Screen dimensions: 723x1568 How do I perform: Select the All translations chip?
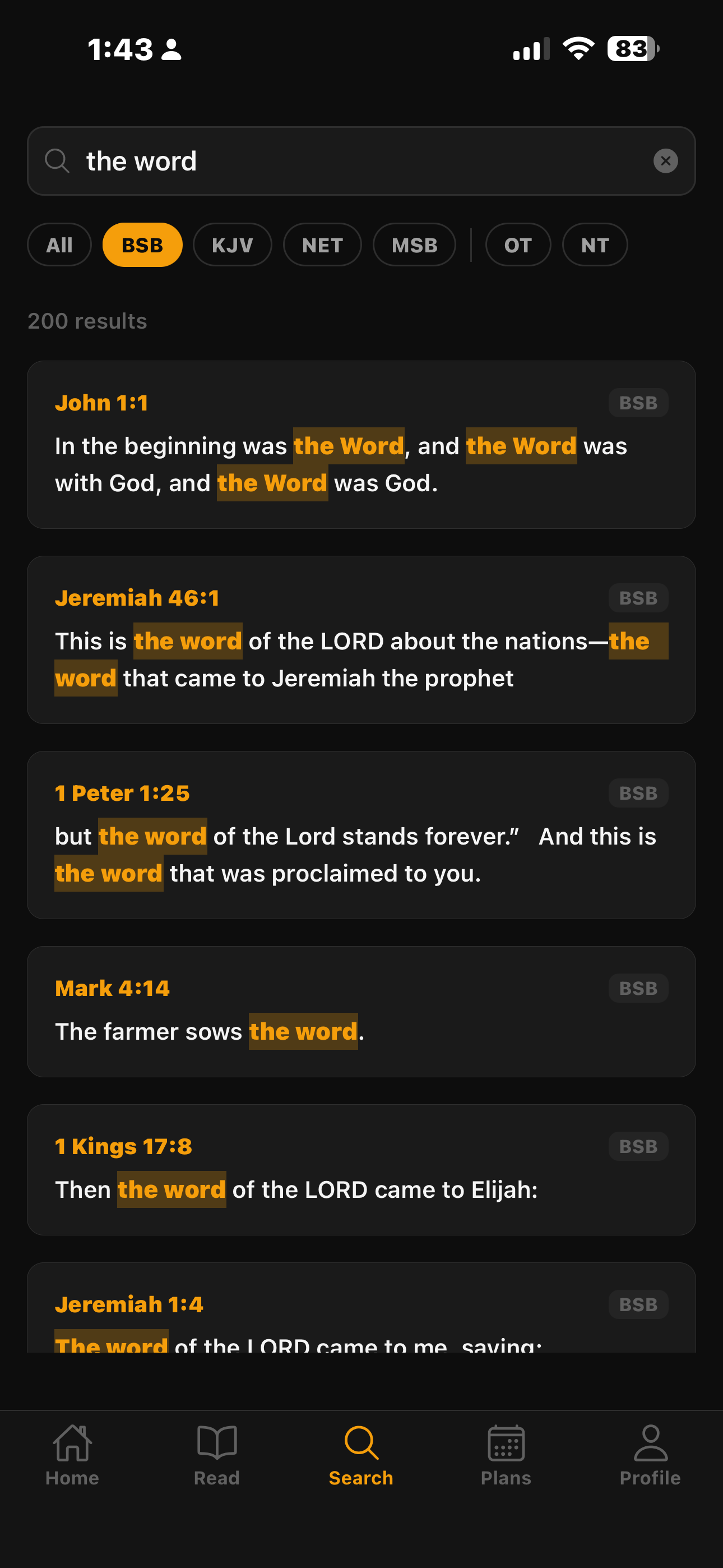[59, 245]
